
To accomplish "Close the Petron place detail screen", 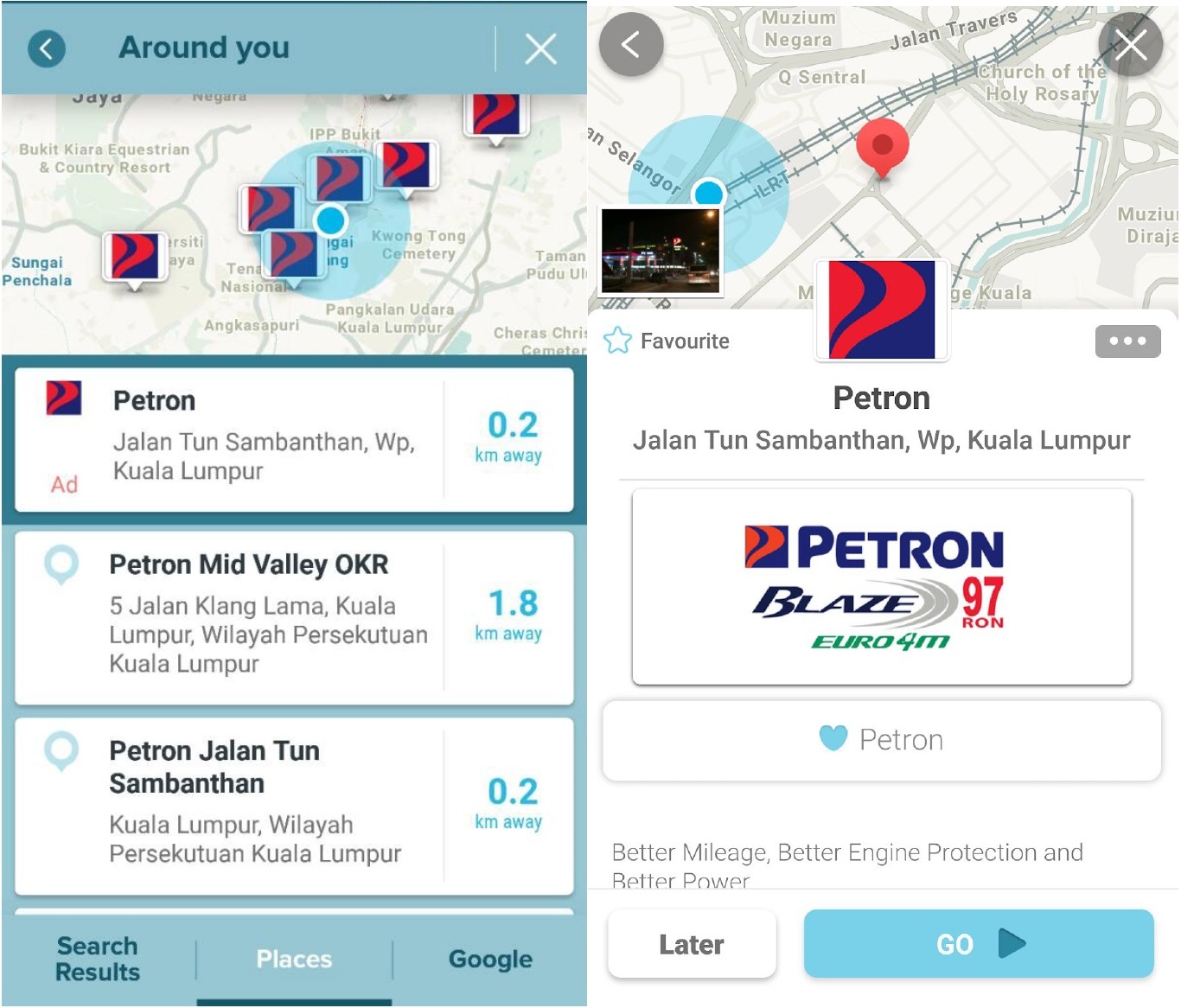I will tap(1130, 44).
